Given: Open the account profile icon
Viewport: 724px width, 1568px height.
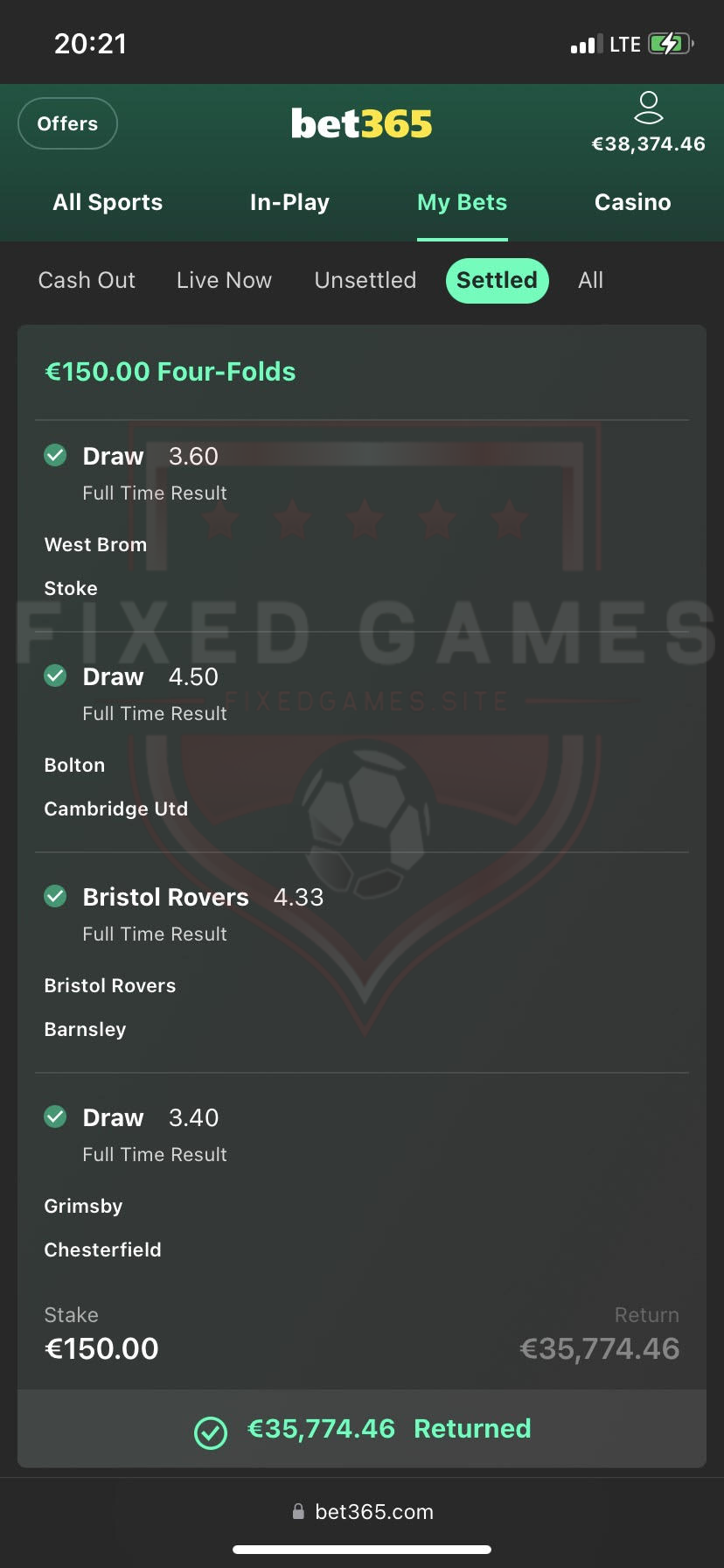Looking at the screenshot, I should [x=648, y=108].
